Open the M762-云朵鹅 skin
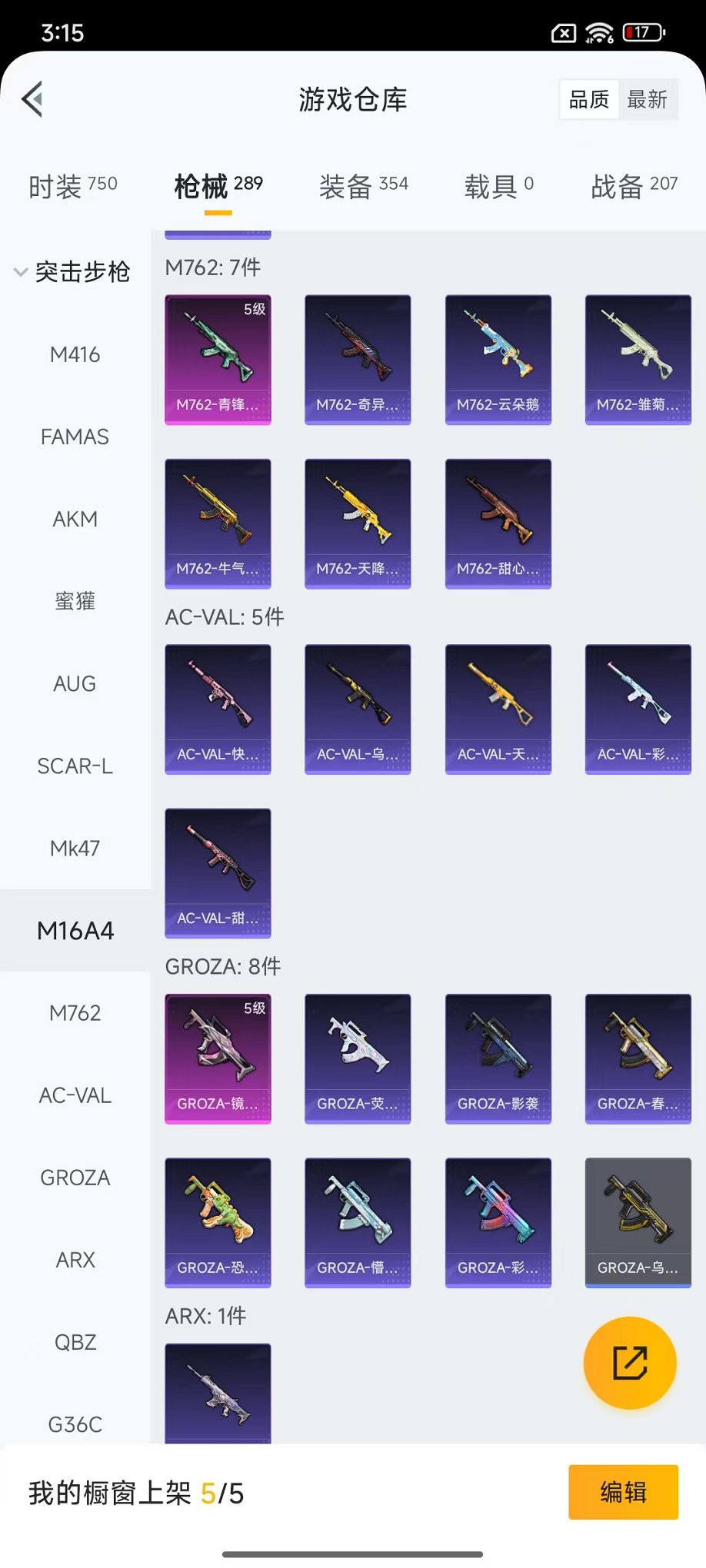This screenshot has height=1568, width=706. 498,359
